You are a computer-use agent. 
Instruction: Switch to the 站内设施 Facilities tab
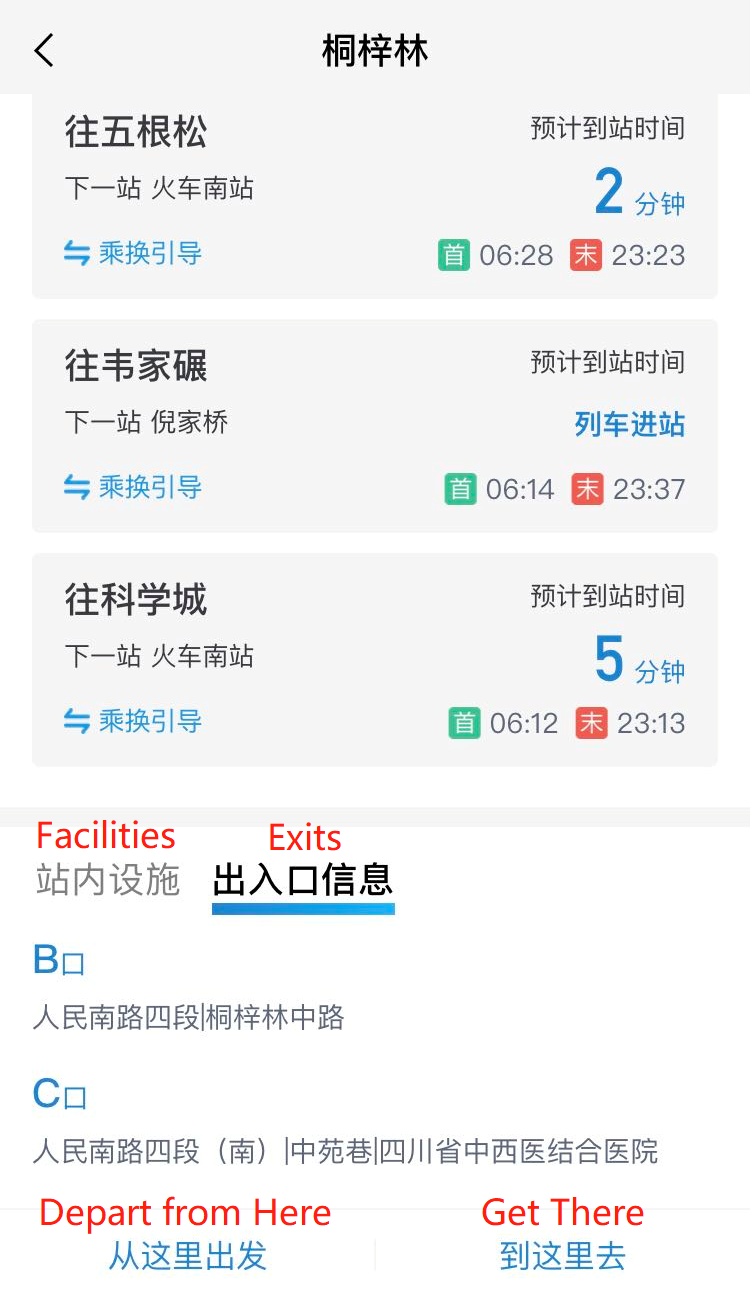108,880
